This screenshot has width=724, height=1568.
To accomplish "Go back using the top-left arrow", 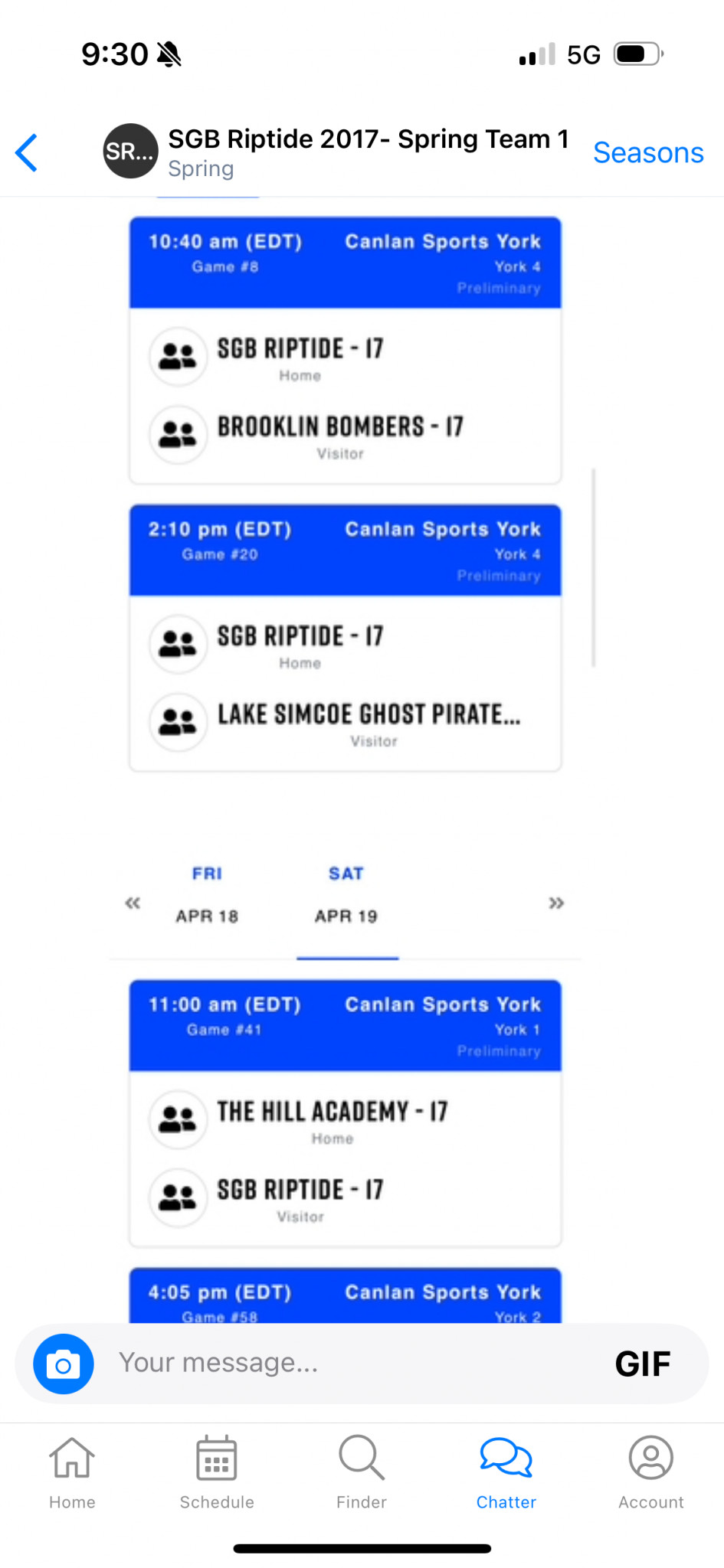I will (x=27, y=152).
